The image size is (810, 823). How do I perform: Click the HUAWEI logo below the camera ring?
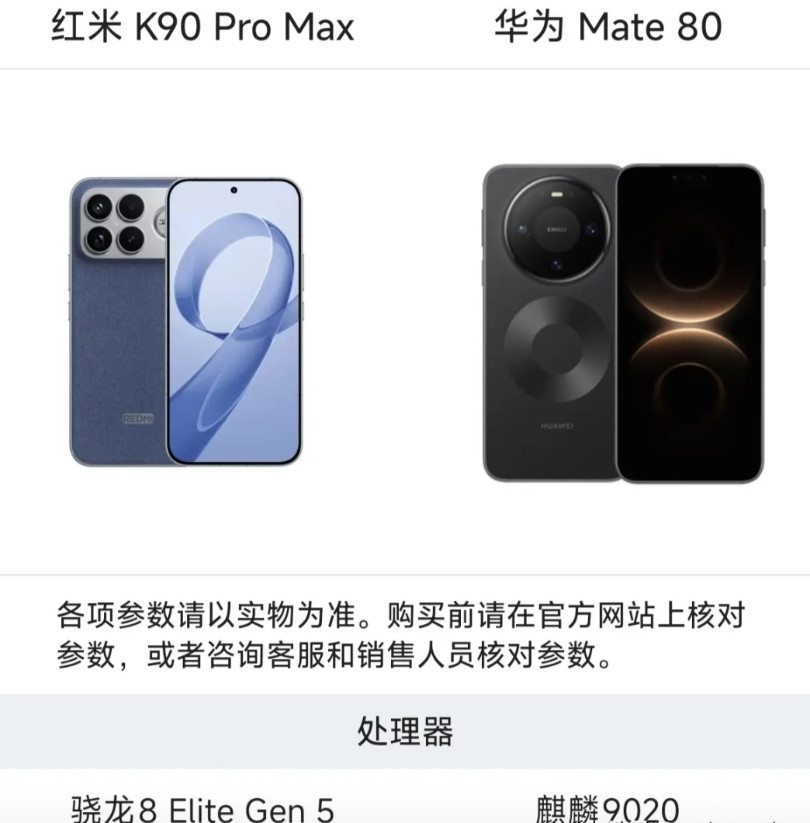557,424
